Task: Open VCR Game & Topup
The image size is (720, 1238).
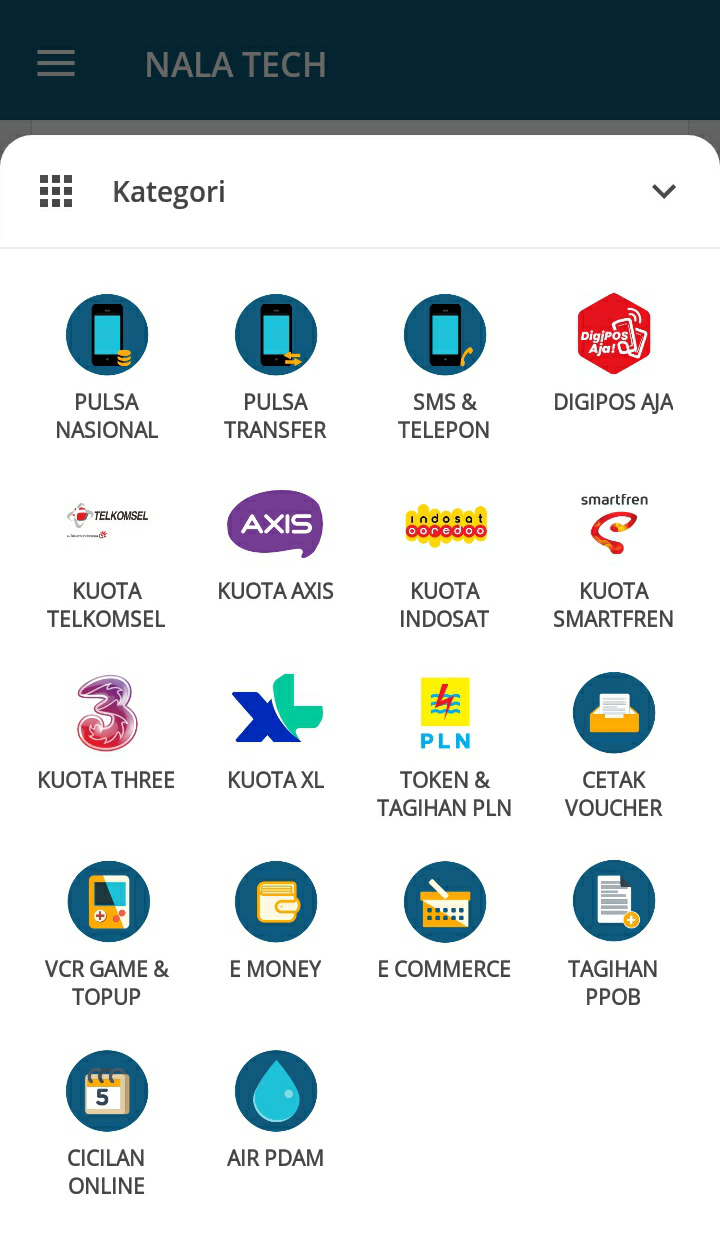Action: point(107,935)
